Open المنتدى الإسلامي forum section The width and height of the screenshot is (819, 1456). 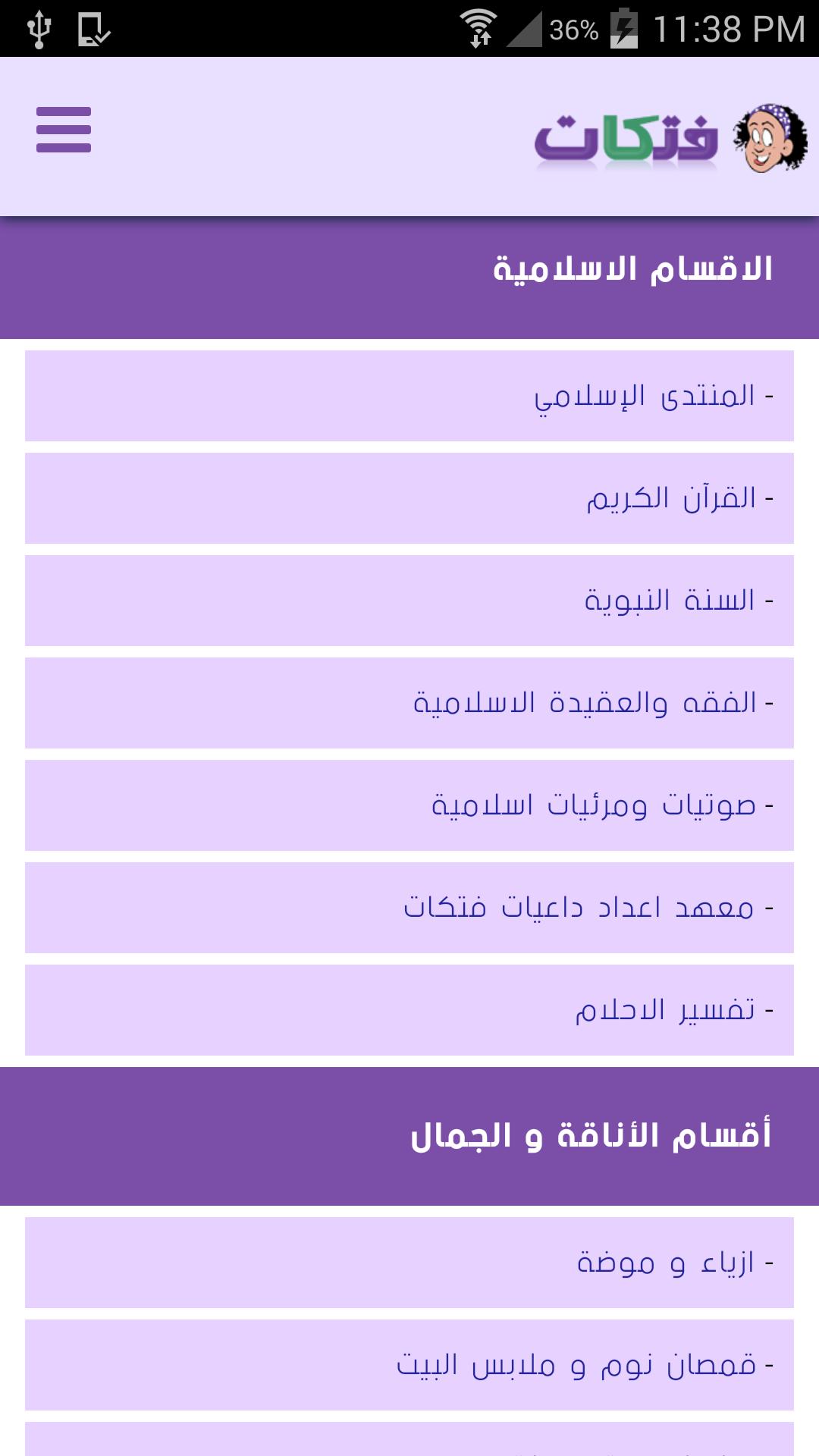point(409,396)
